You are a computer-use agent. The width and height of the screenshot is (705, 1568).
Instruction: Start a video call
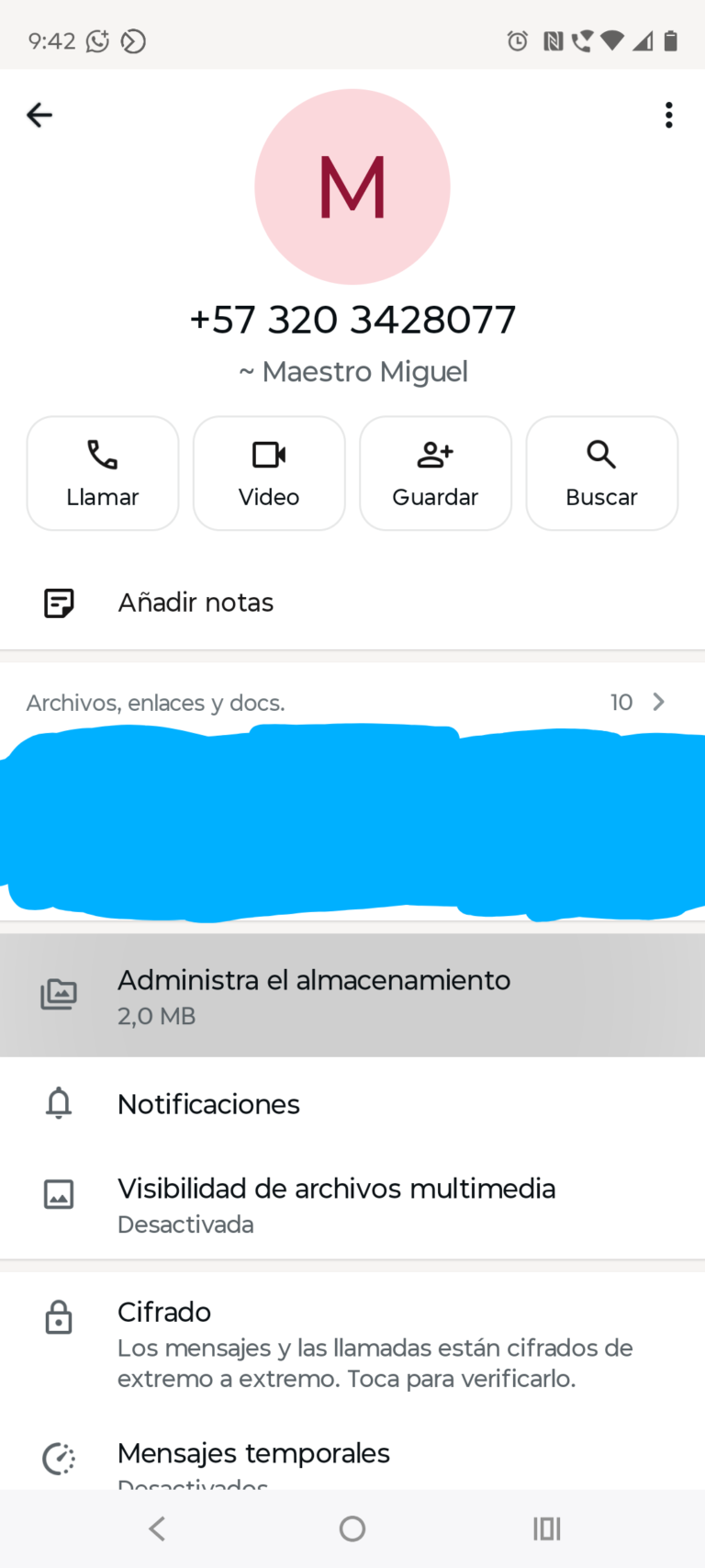pyautogui.click(x=269, y=473)
